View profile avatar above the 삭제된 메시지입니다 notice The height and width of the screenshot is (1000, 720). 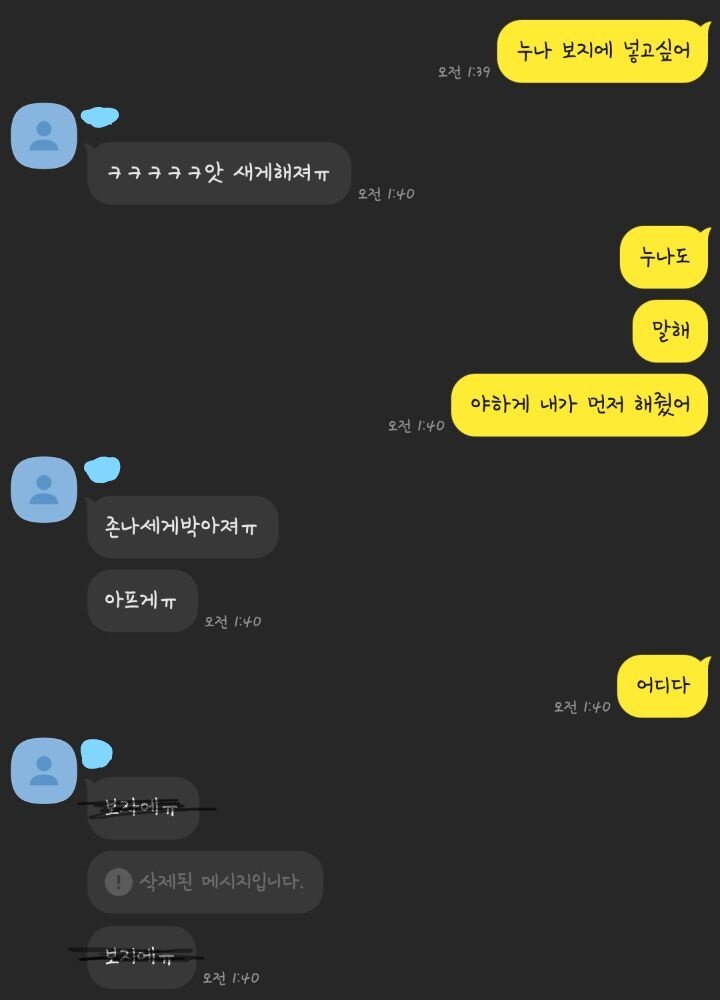[x=43, y=771]
